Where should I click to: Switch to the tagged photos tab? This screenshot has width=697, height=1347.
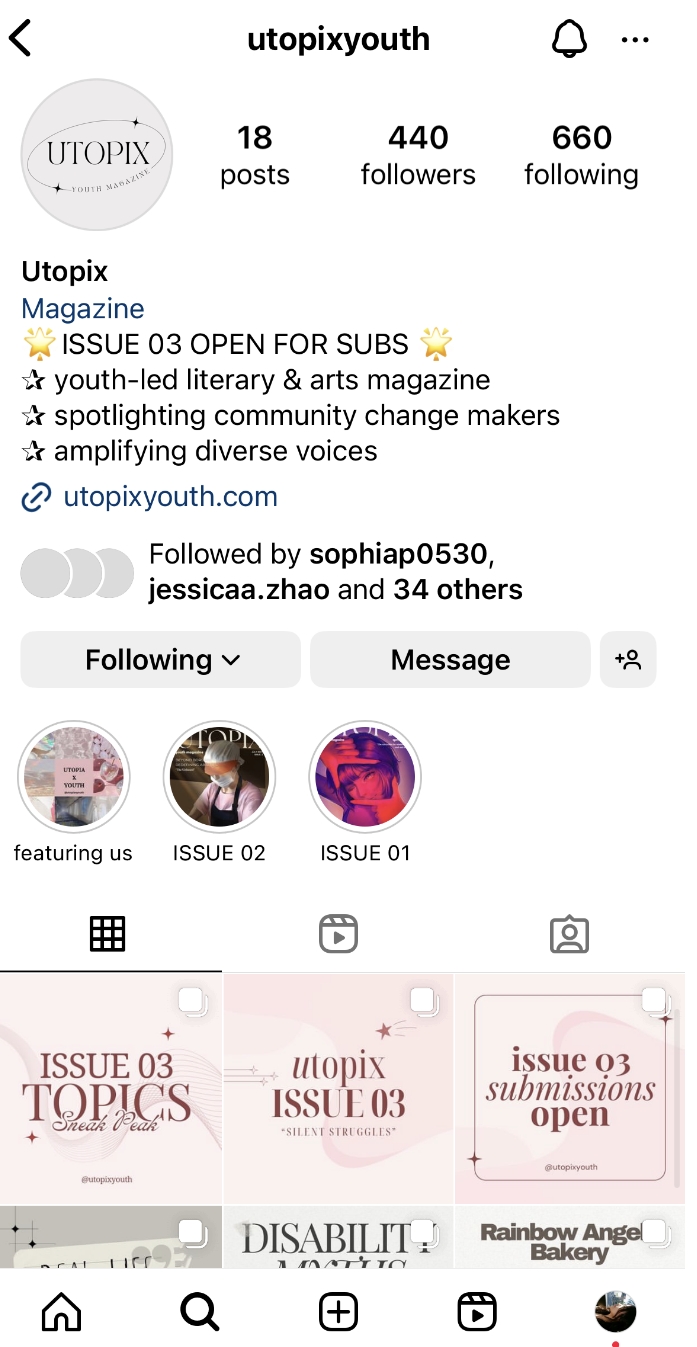569,934
